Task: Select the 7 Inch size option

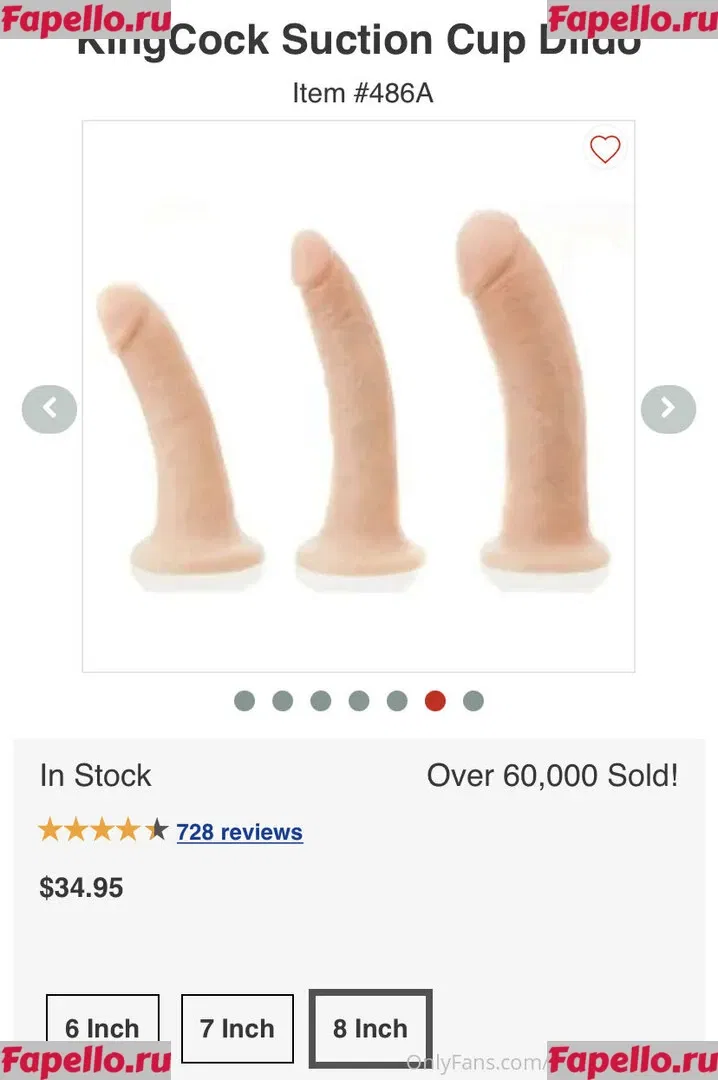Action: point(237,1028)
